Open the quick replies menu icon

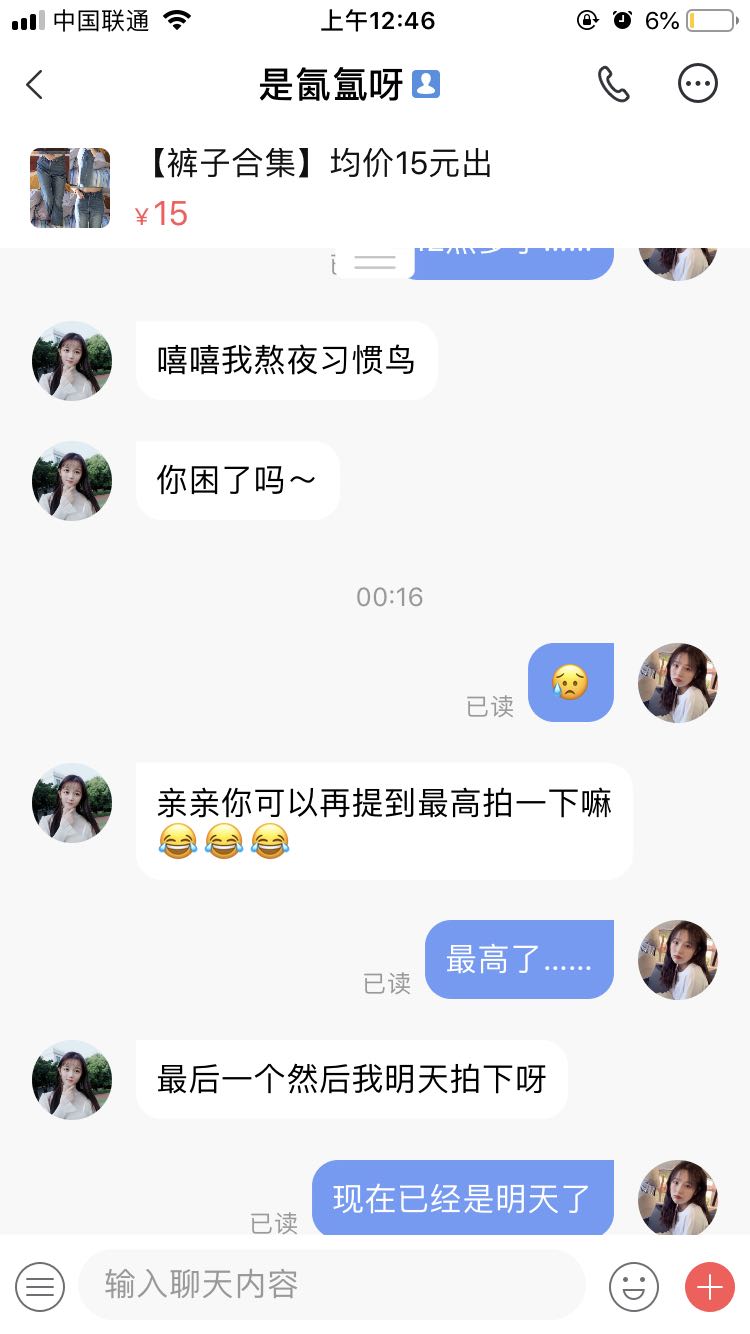coord(40,1286)
